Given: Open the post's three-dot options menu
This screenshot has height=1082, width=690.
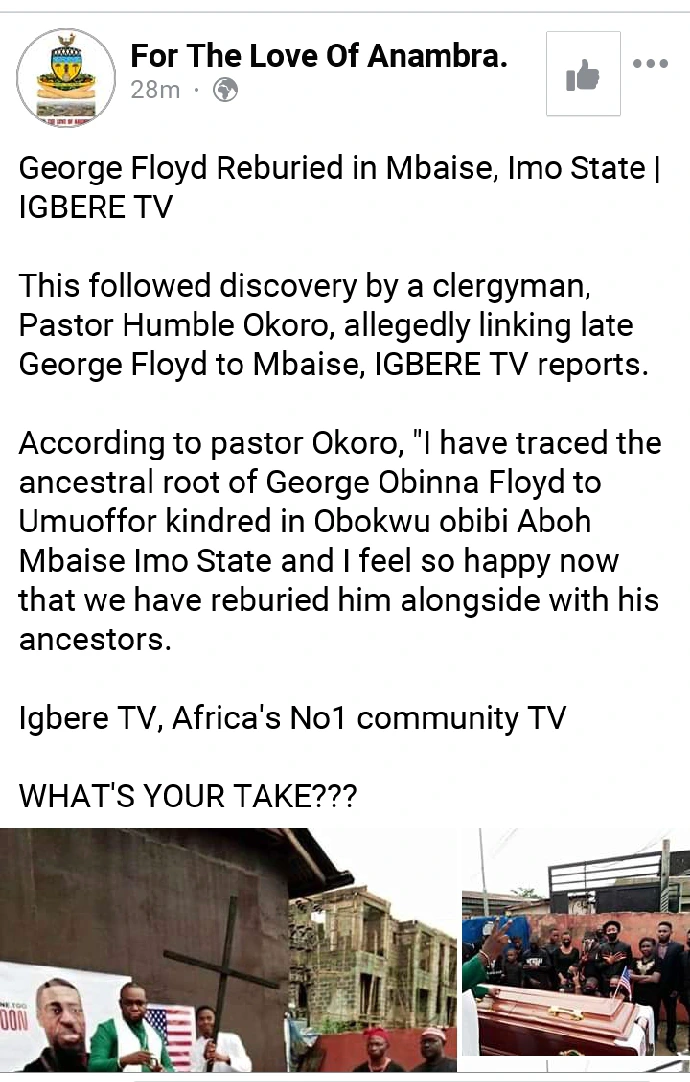Looking at the screenshot, I should pyautogui.click(x=650, y=64).
